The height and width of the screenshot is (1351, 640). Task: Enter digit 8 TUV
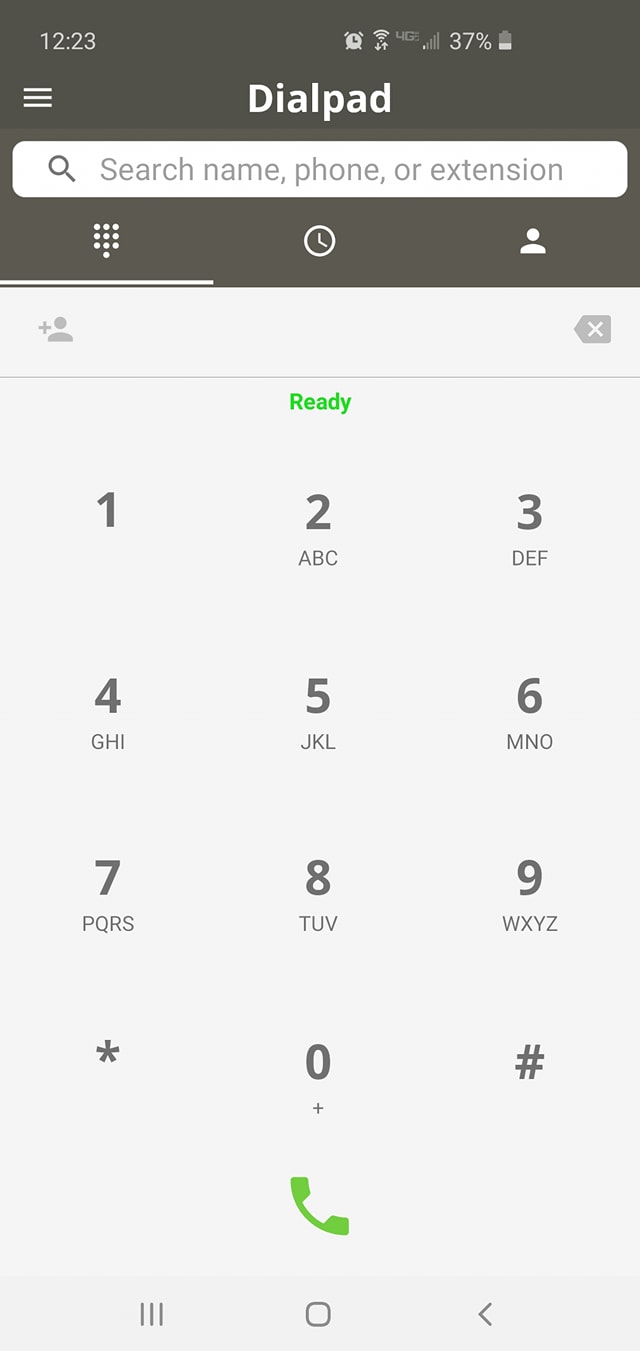(x=318, y=894)
